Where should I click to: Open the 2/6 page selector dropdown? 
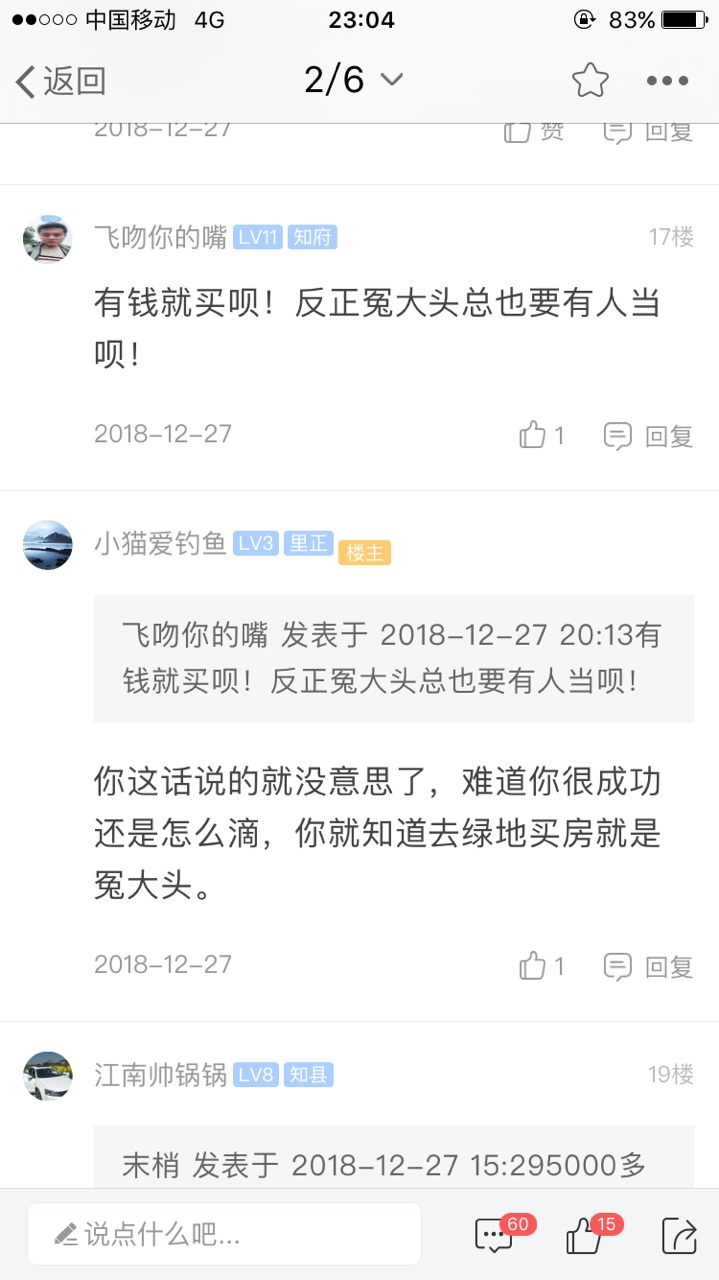coord(352,80)
